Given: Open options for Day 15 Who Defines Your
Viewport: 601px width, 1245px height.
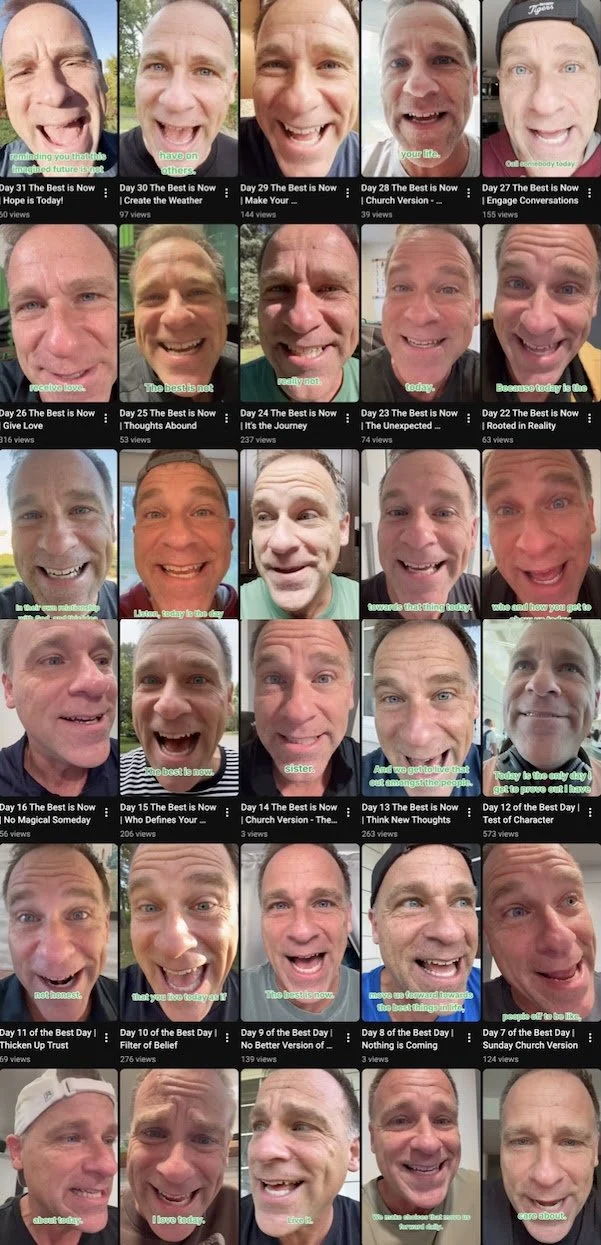Looking at the screenshot, I should [x=227, y=813].
